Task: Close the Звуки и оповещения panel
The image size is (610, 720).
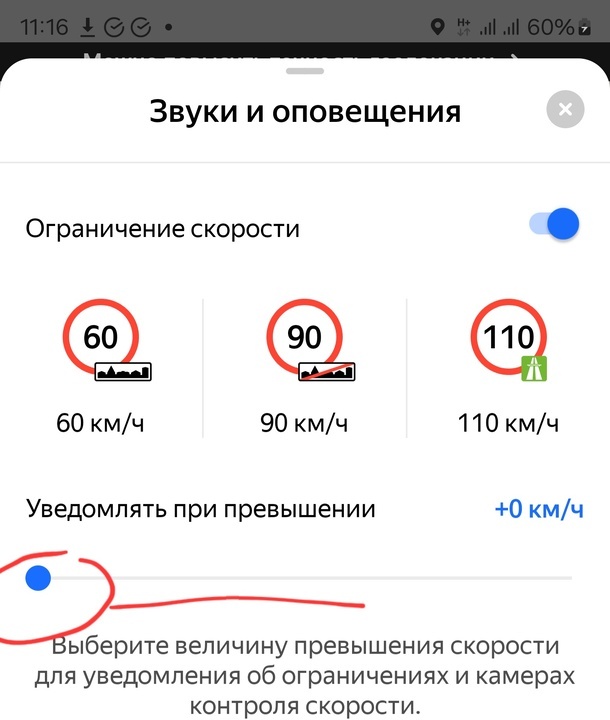Action: pyautogui.click(x=565, y=110)
